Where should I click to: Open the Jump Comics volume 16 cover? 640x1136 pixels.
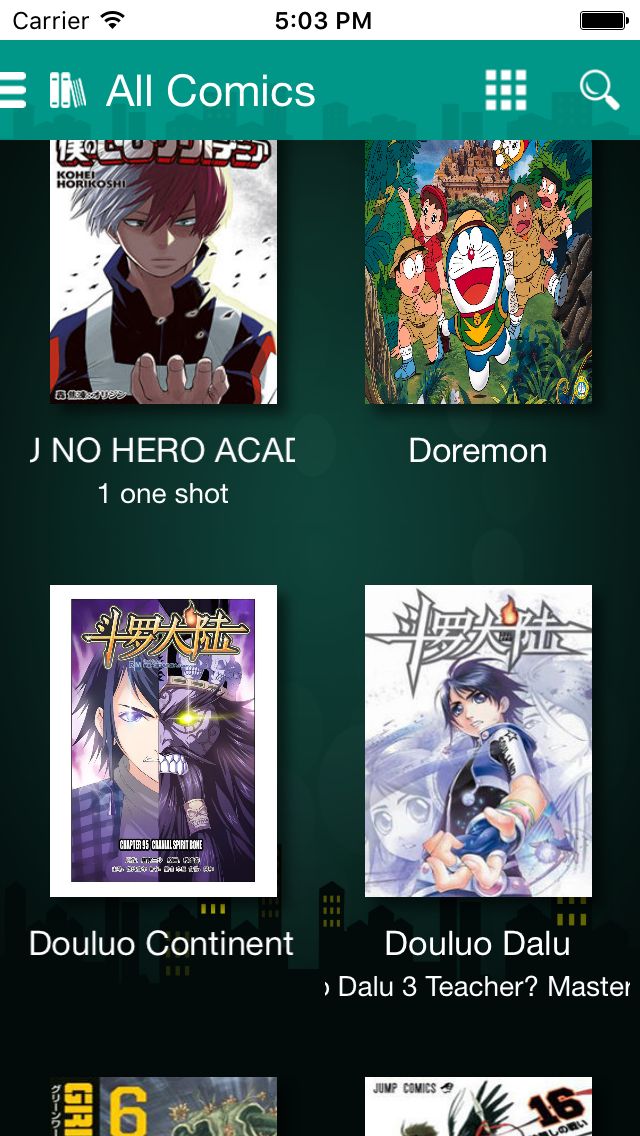tap(478, 1106)
